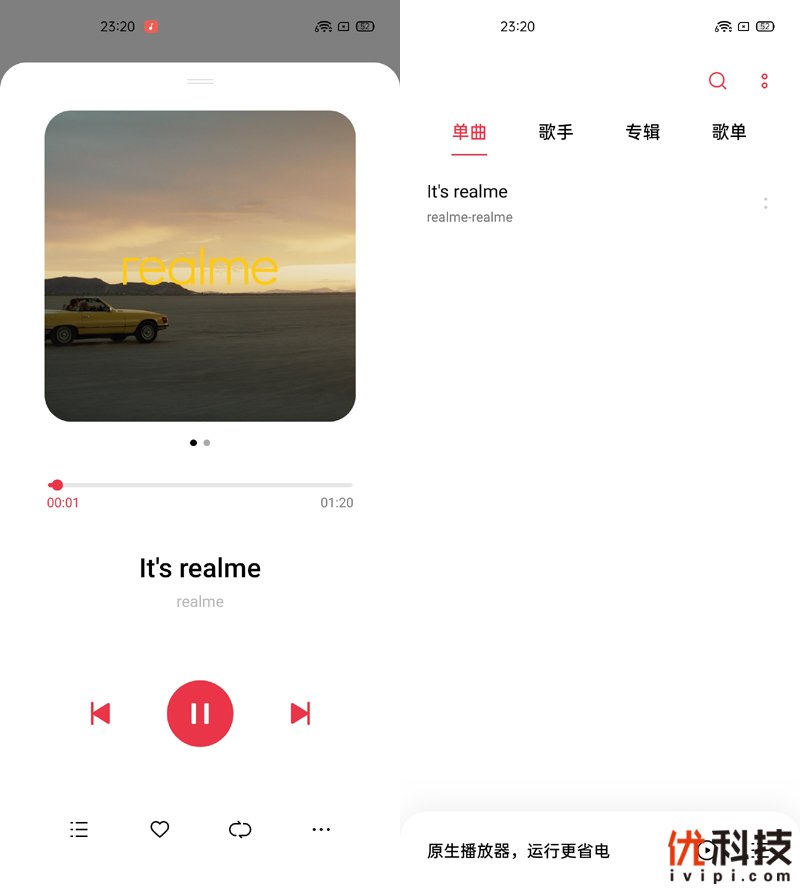The height and width of the screenshot is (889, 800).
Task: Pause the playback with the center button
Action: pos(200,713)
